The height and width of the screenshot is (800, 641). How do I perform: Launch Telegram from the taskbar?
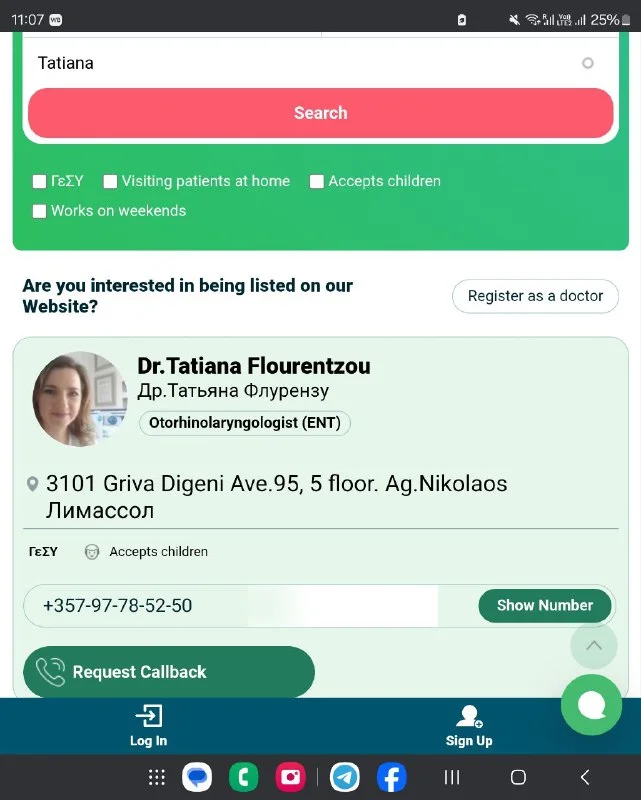345,777
